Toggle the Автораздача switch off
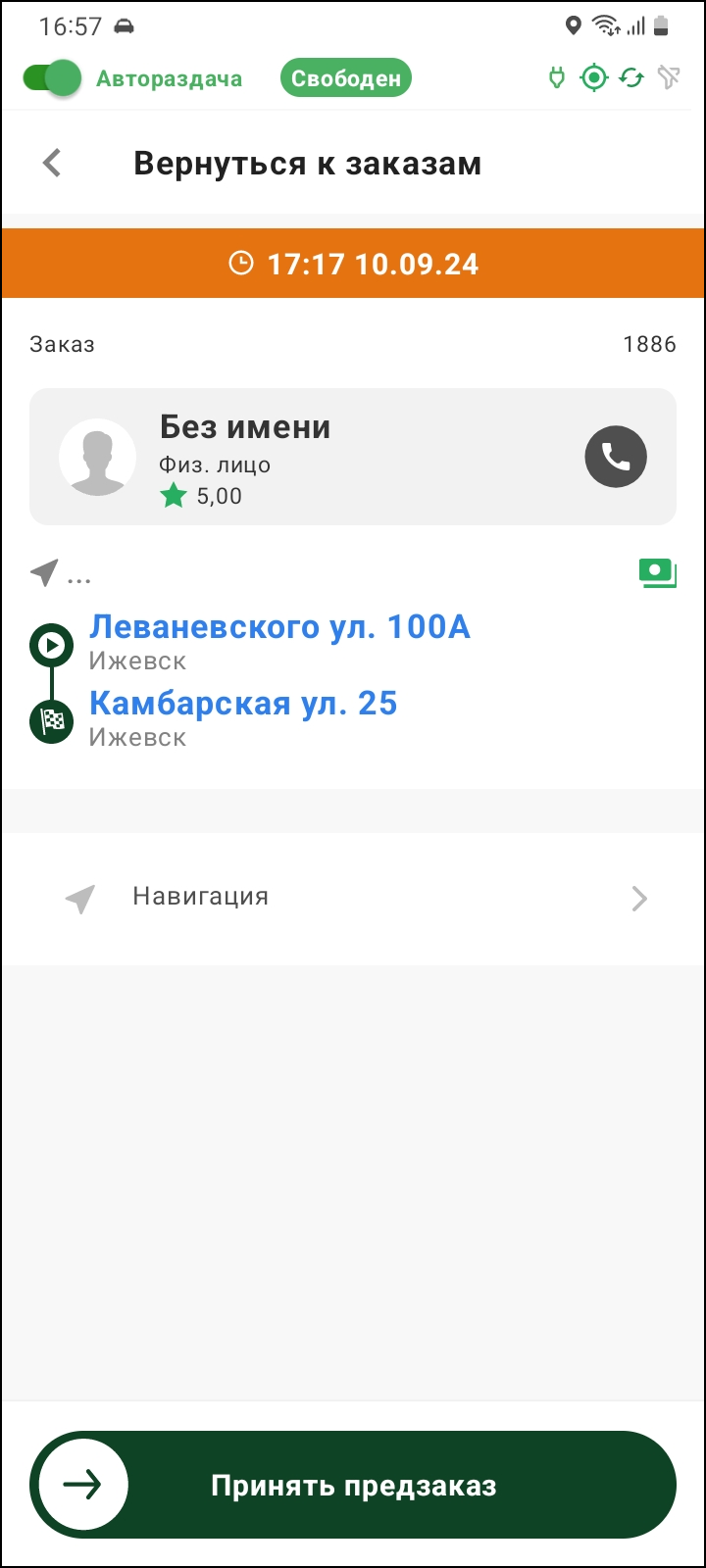Screen dimensions: 706x1568 click(x=52, y=78)
